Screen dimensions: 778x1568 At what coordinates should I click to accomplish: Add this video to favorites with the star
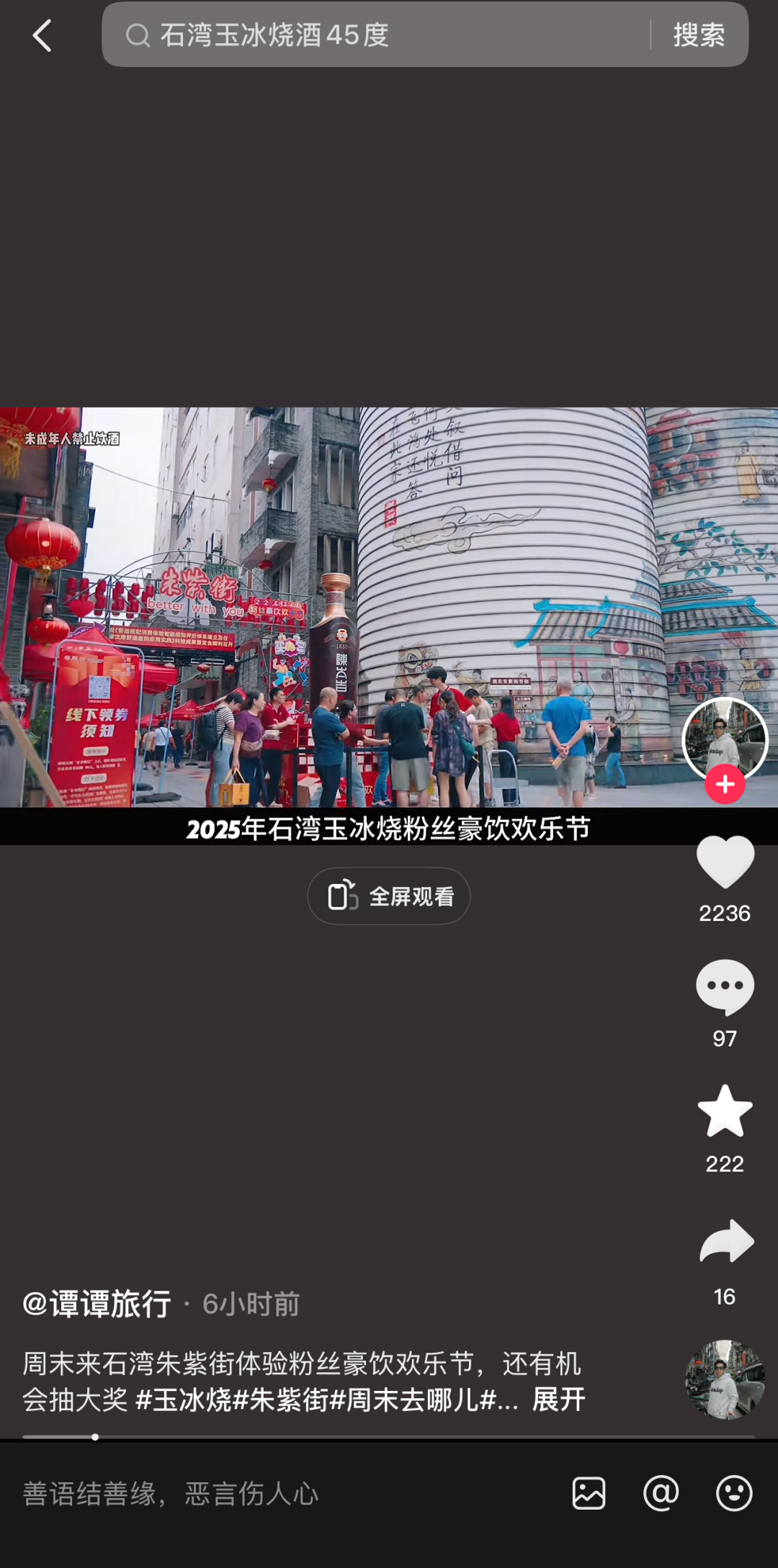tap(725, 1112)
